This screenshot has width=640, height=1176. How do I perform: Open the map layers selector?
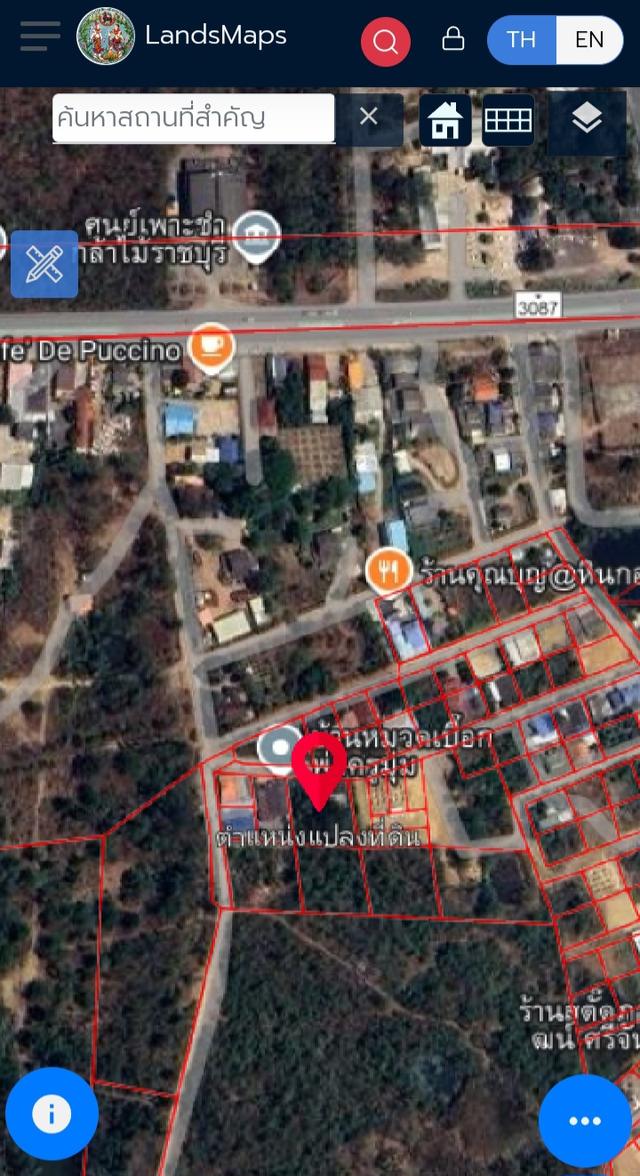(x=587, y=120)
